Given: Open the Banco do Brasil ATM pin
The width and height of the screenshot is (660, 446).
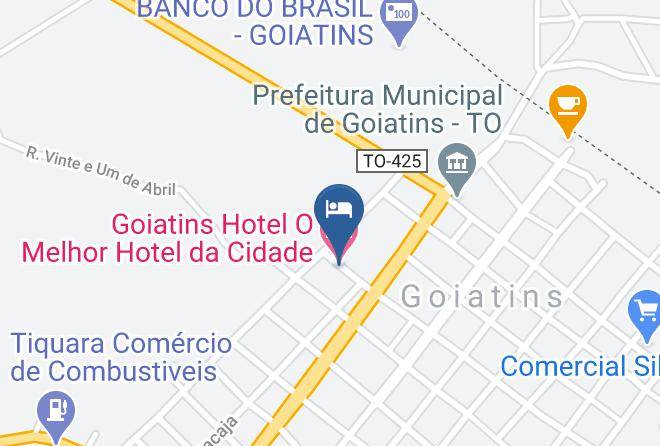Looking at the screenshot, I should coord(399,19).
